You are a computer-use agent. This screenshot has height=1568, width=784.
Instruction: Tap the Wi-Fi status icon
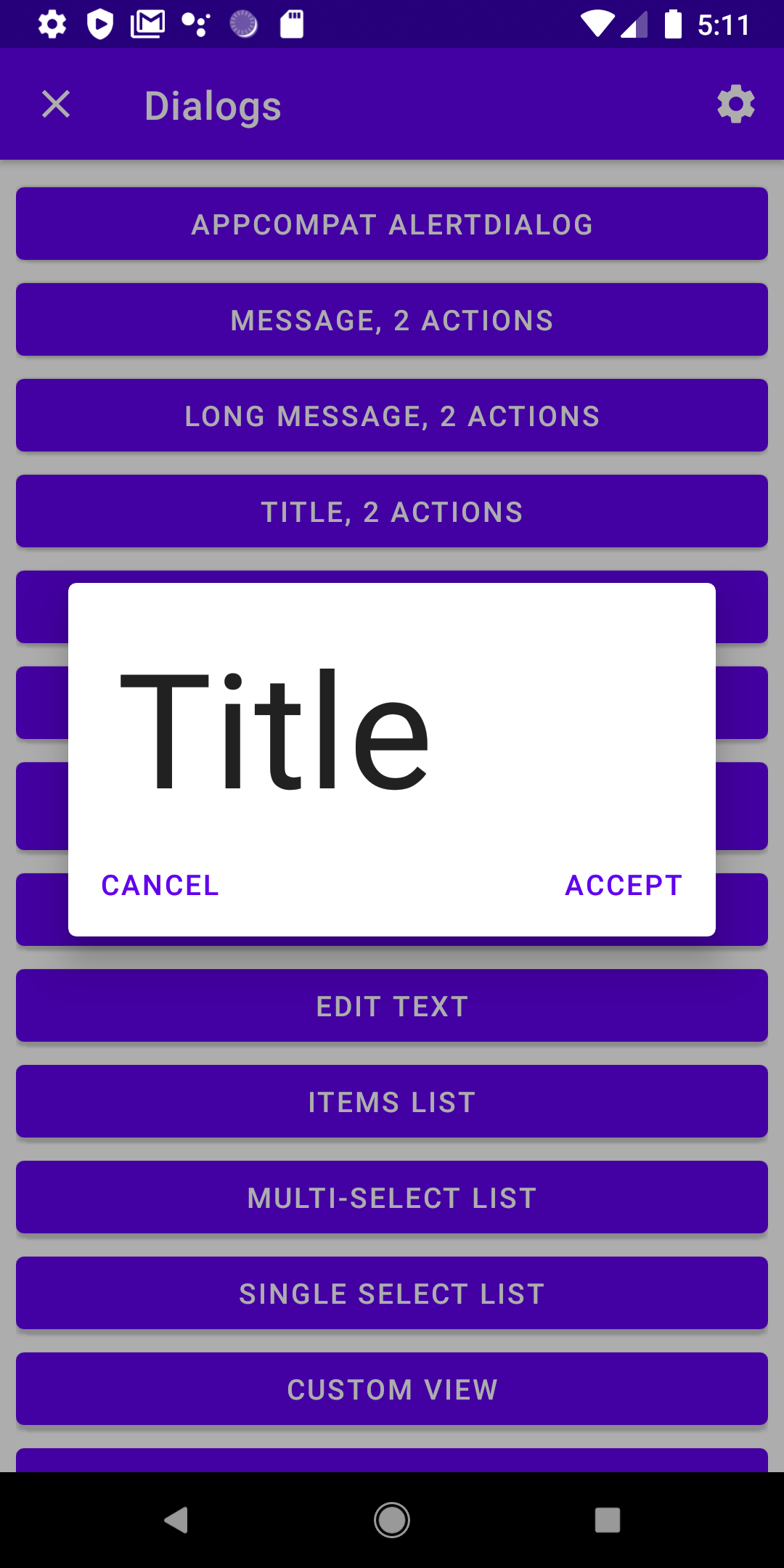[x=597, y=24]
